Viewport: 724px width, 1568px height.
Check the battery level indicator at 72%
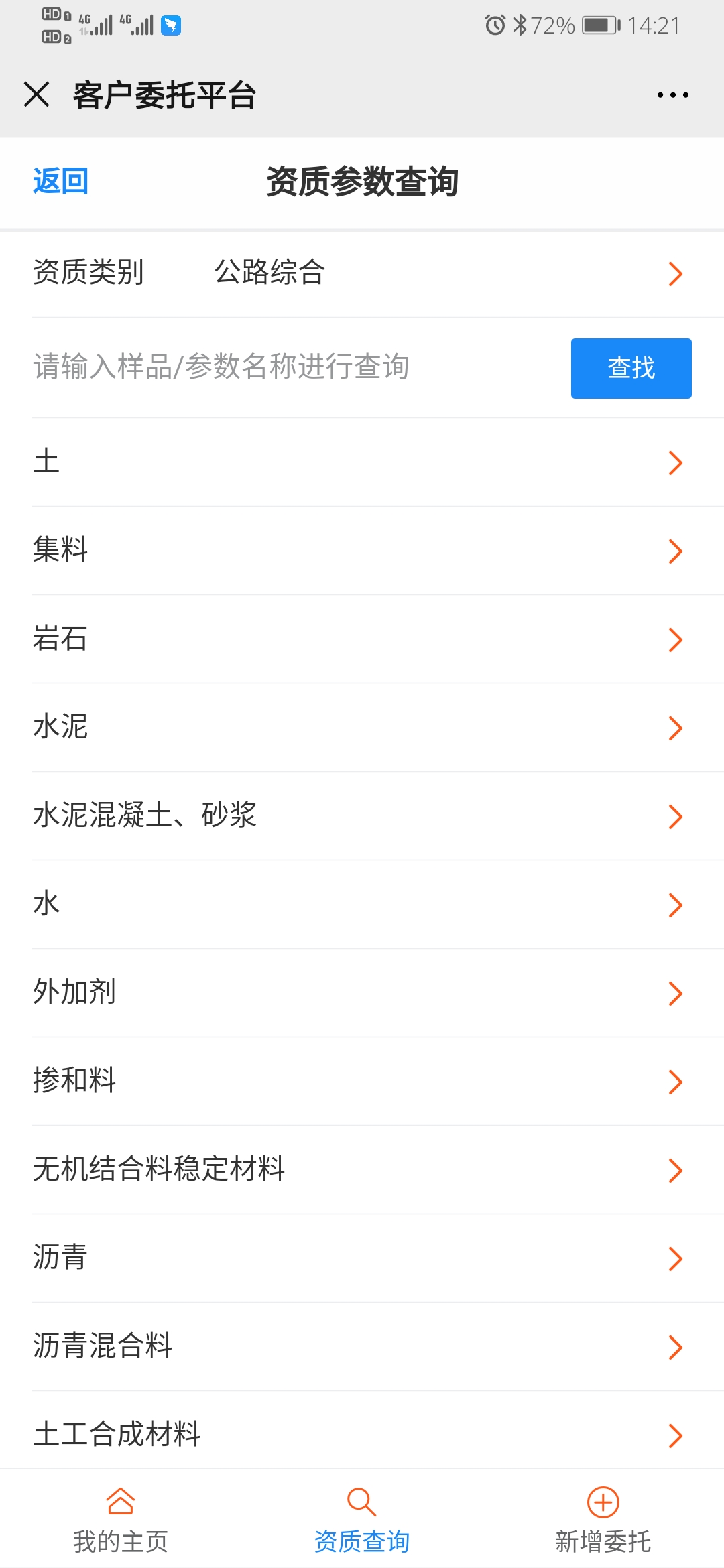[x=595, y=25]
